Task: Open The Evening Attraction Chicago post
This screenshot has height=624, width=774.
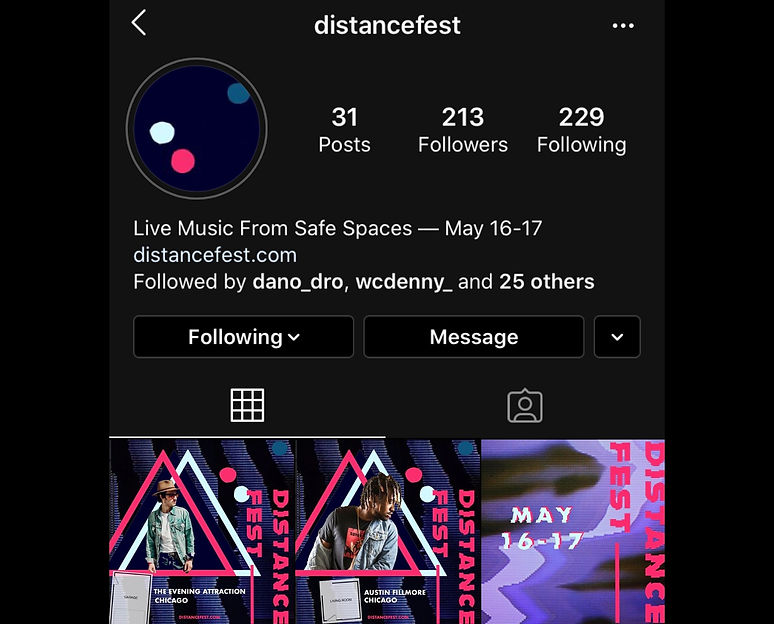Action: 202,532
